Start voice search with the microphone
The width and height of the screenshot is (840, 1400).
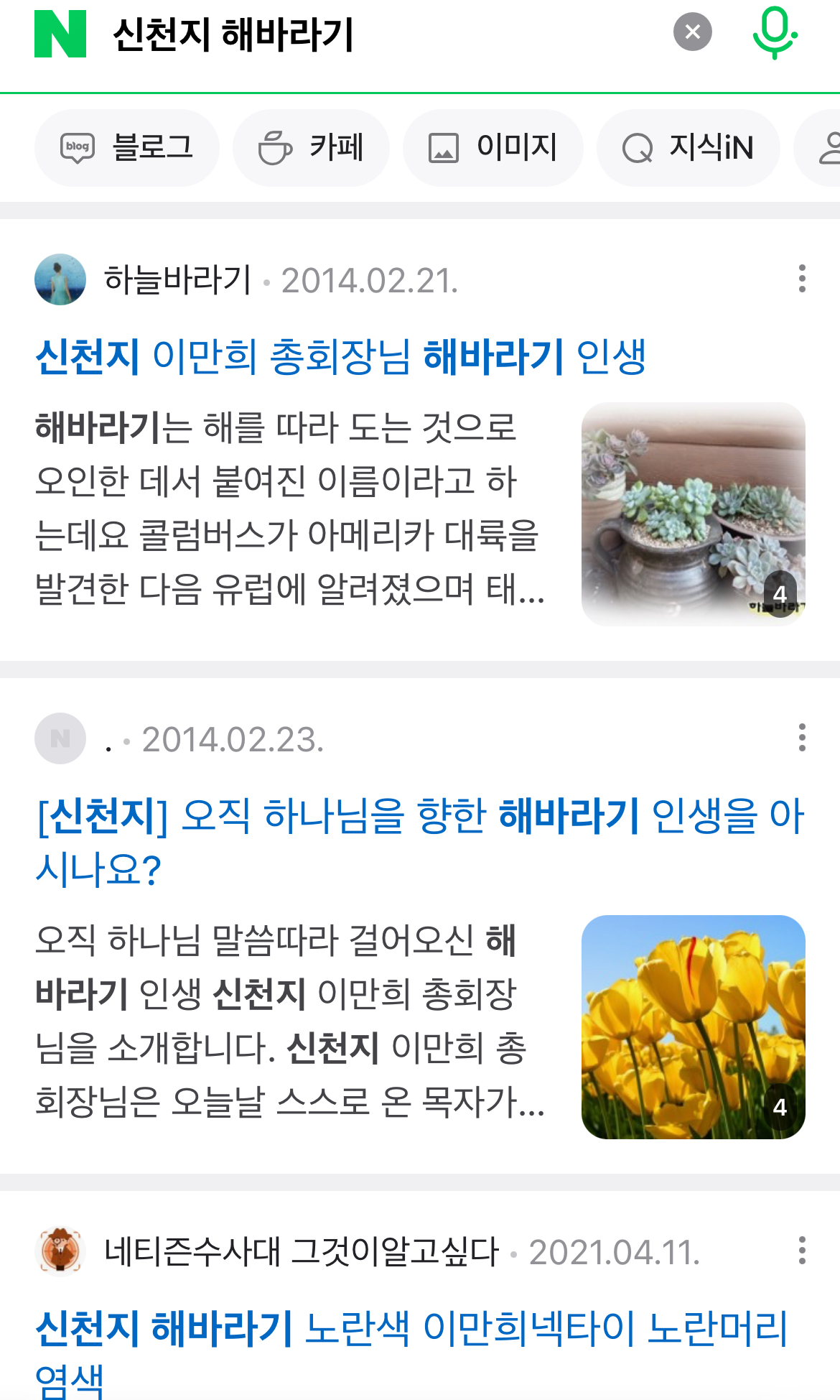point(775,33)
